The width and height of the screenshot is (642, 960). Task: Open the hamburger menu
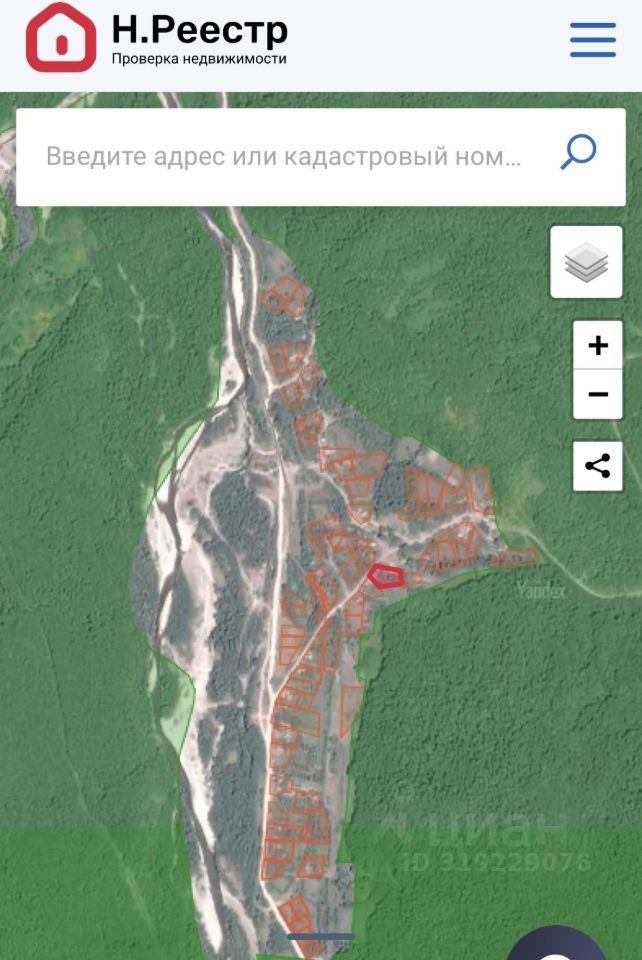tap(593, 40)
